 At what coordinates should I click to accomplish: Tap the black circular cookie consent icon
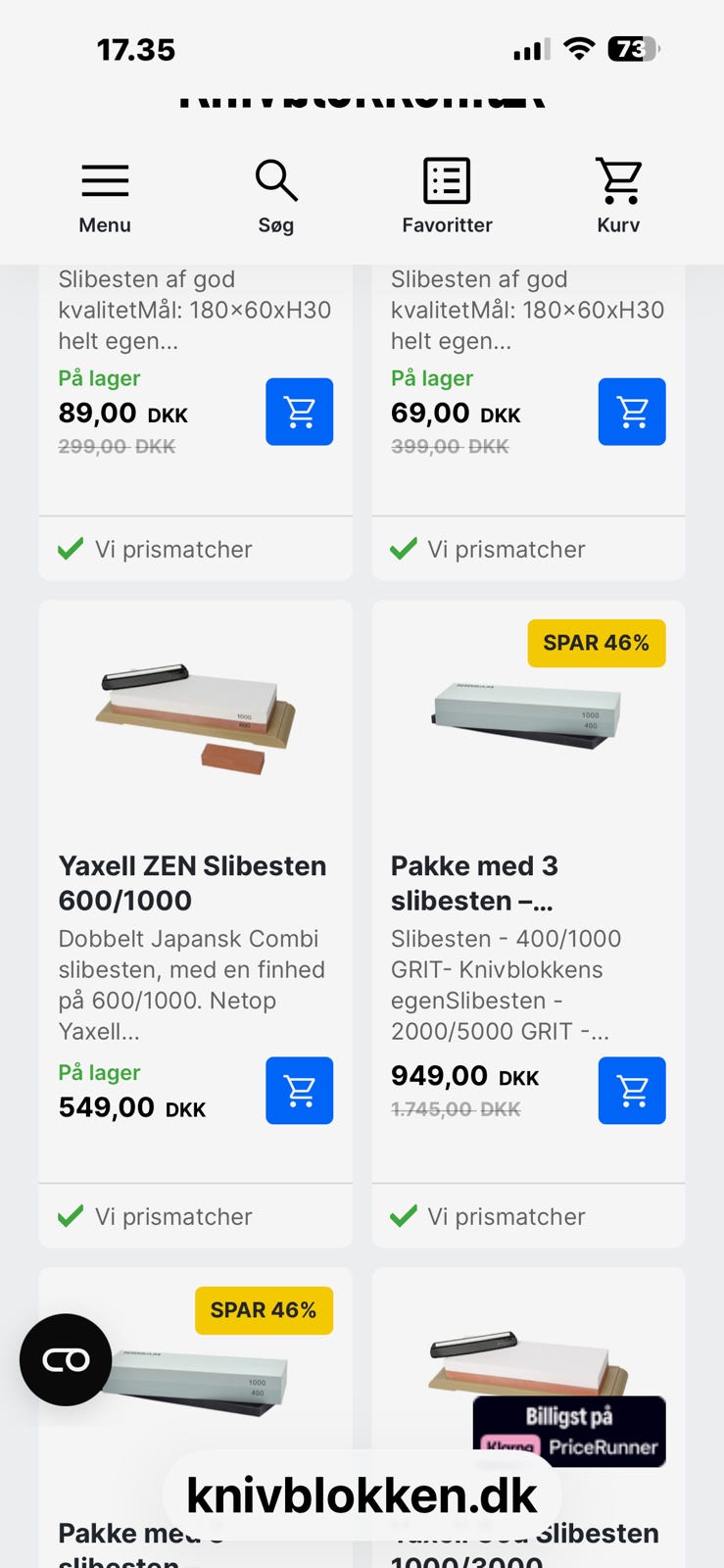(65, 1359)
